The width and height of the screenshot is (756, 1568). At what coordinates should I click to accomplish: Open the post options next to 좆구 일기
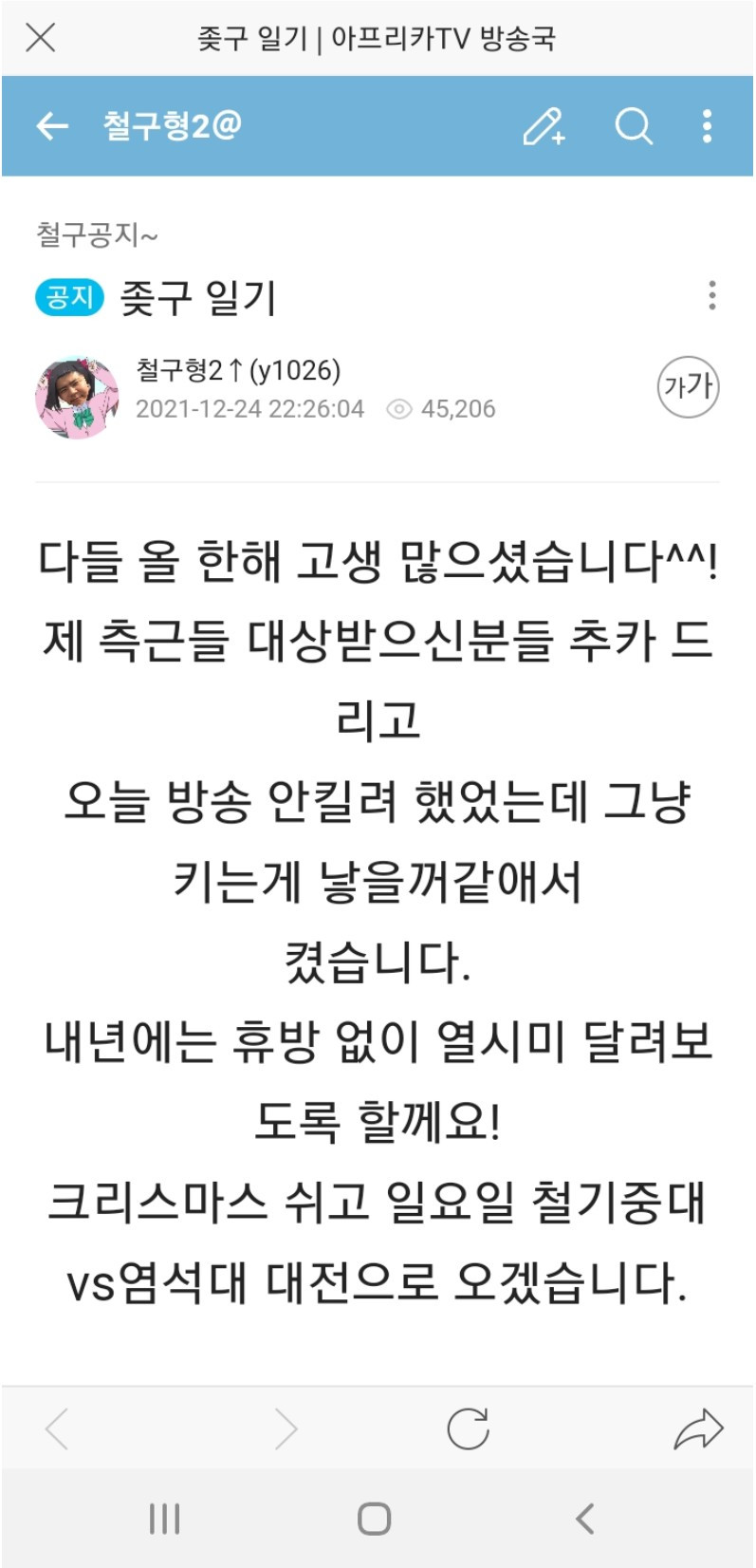point(711,295)
